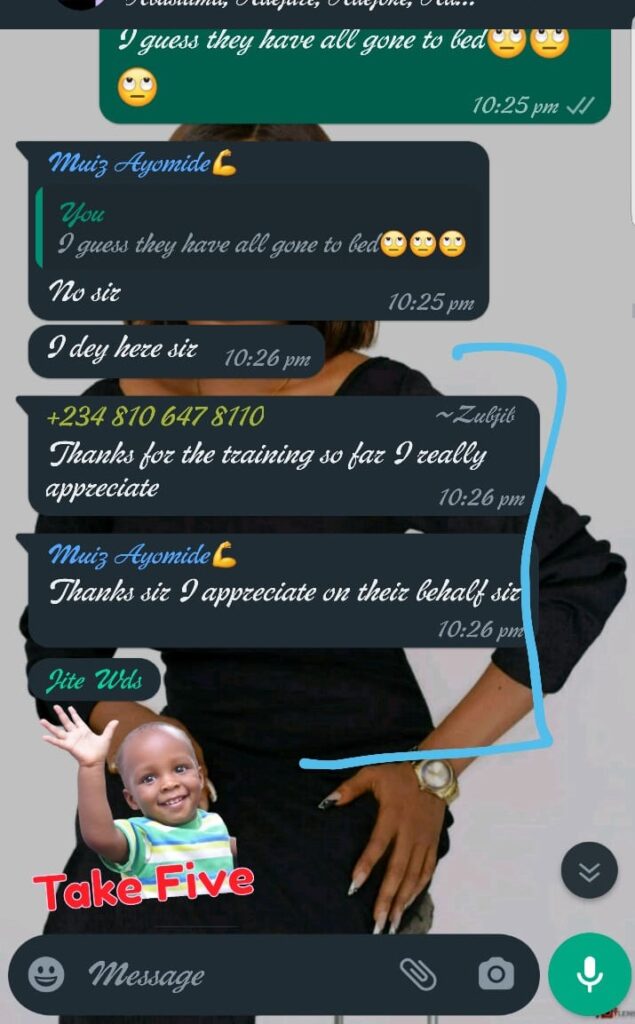Open the Take Five sticker
The height and width of the screenshot is (1024, 635).
click(142, 810)
